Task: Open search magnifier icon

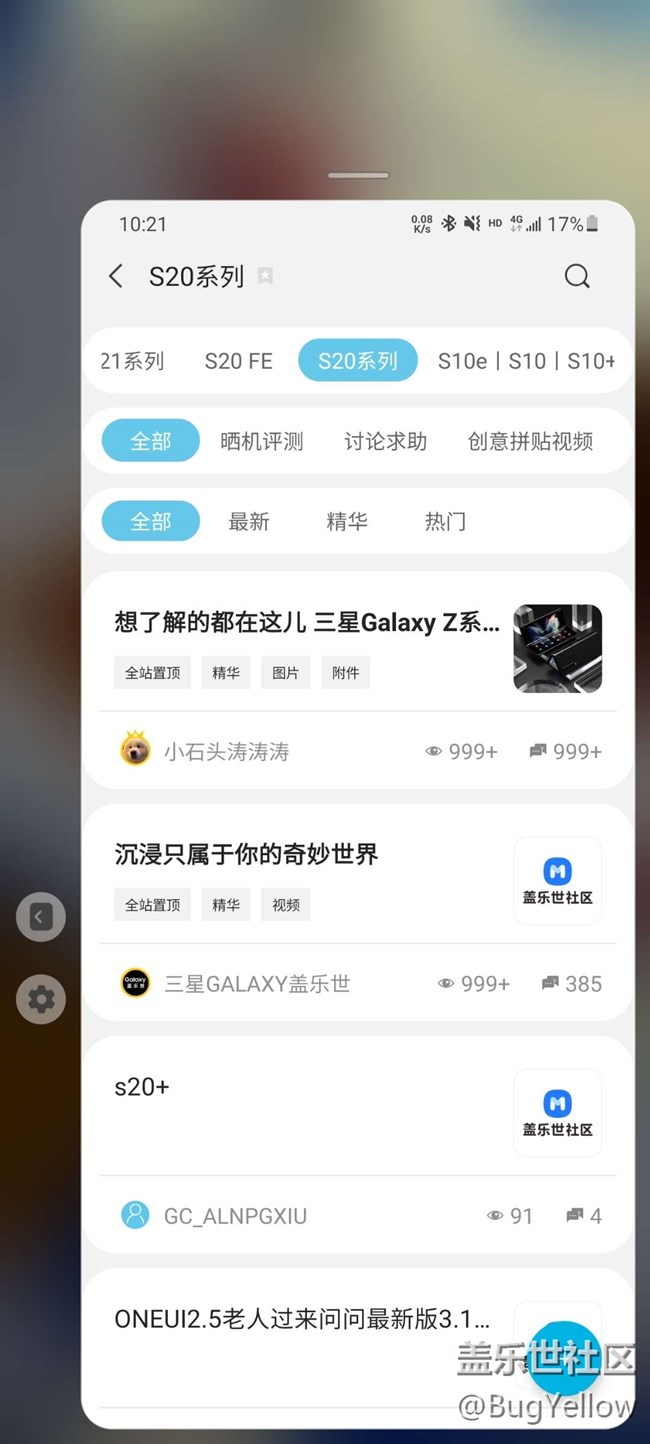Action: click(x=577, y=277)
